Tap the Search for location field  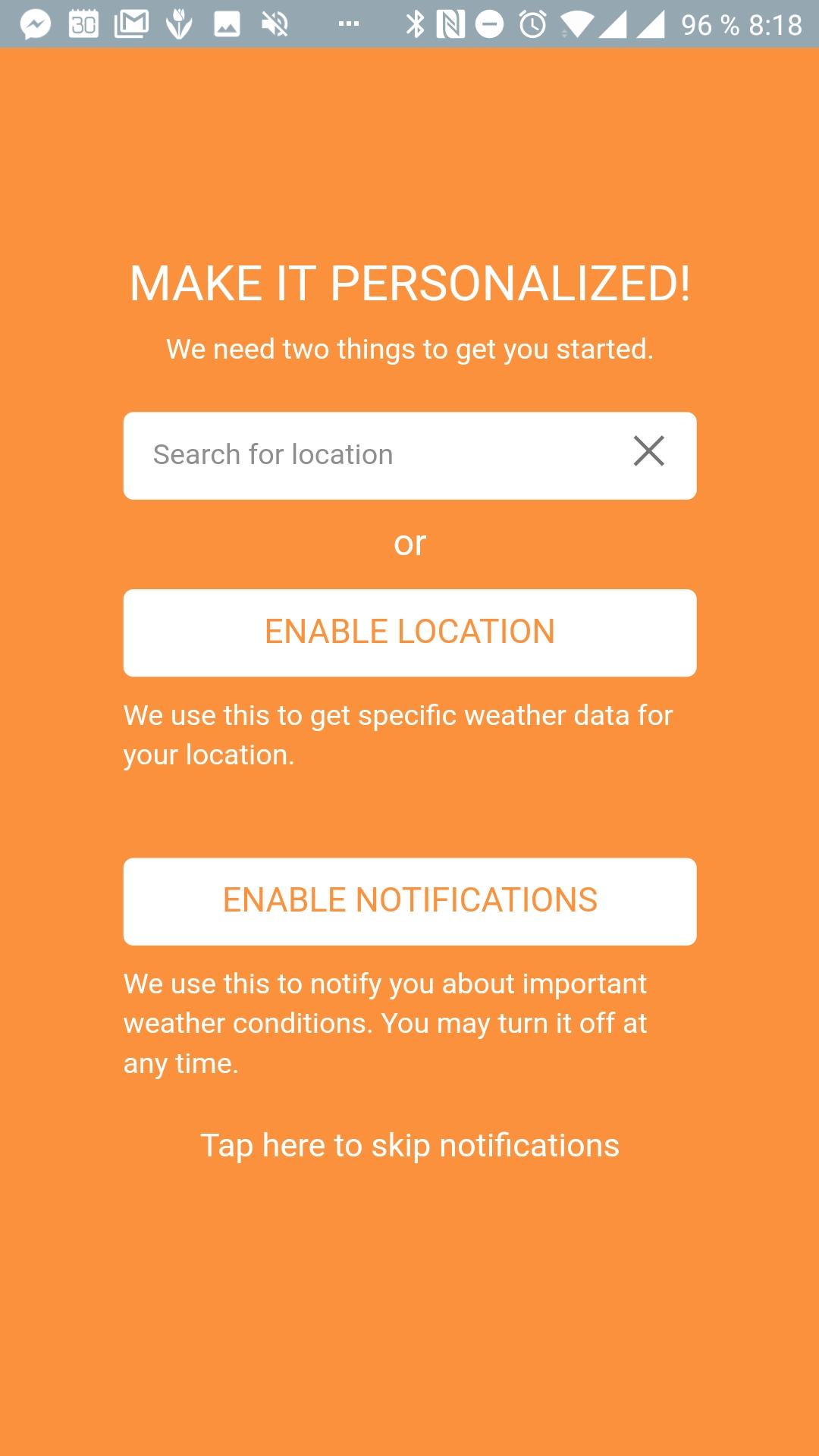[364, 455]
